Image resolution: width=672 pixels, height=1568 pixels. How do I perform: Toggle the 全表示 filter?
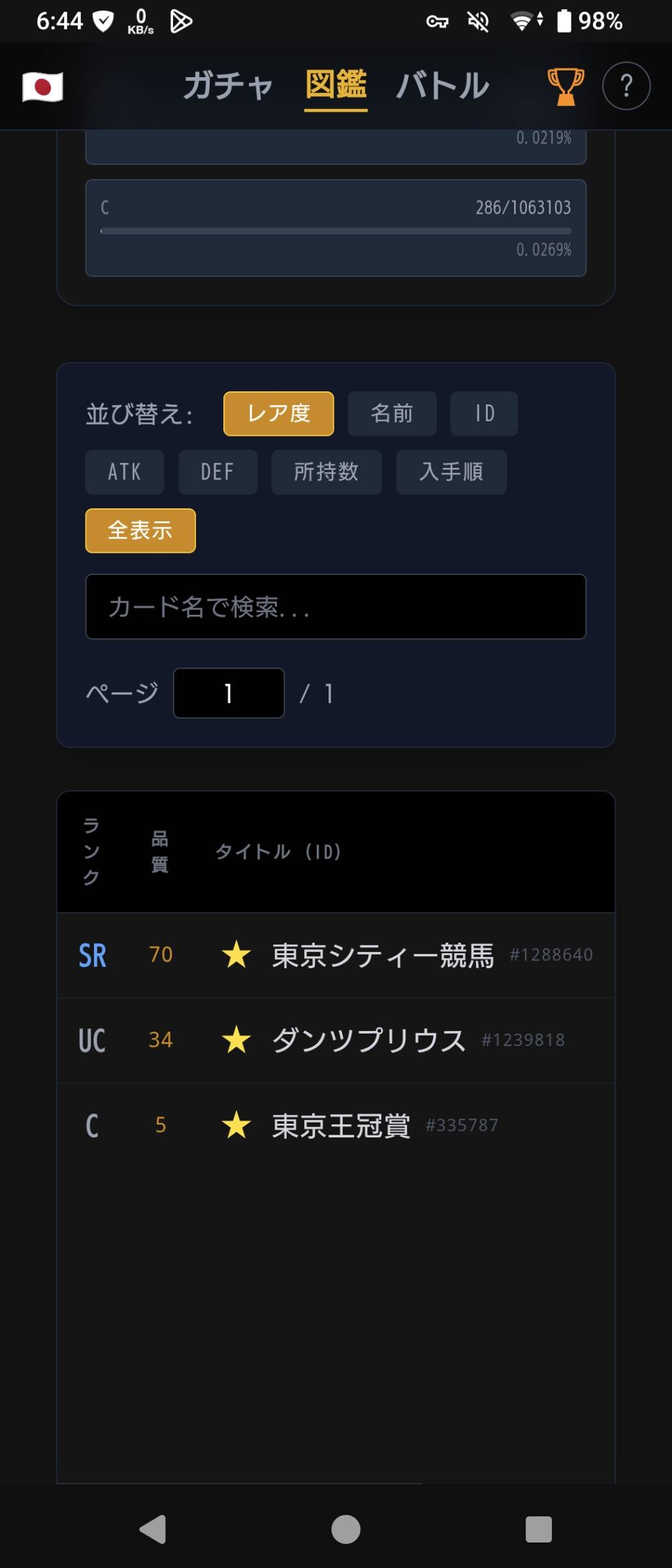(x=140, y=531)
